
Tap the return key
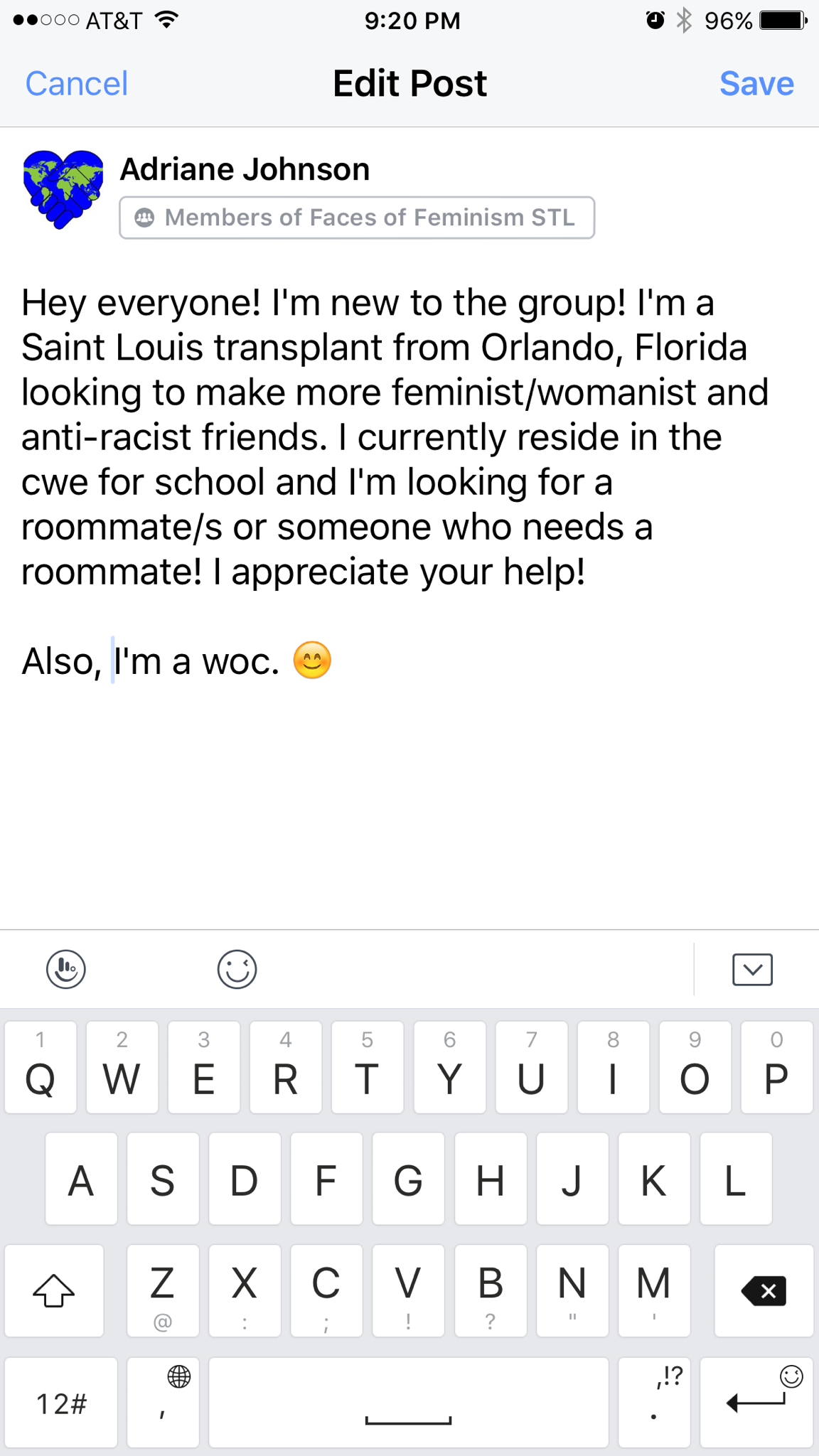pyautogui.click(x=756, y=1403)
